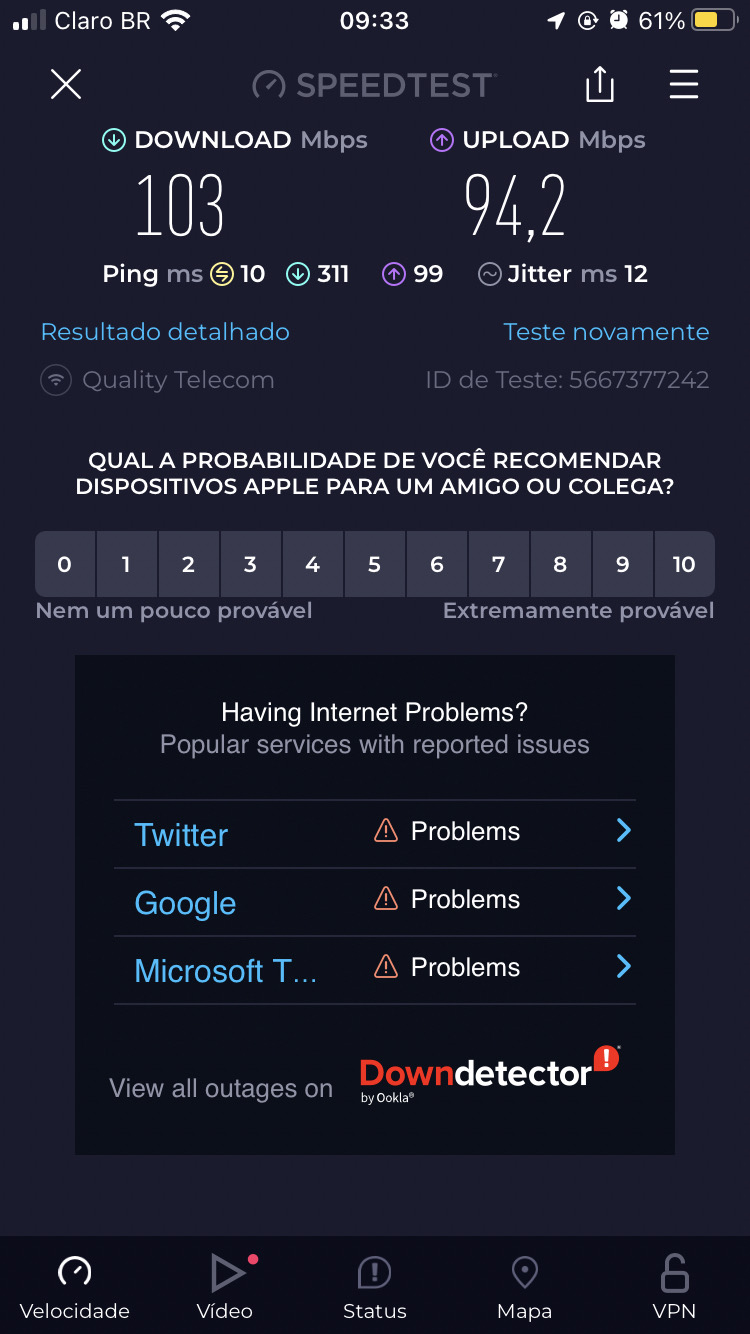Open Microsoft Teams problems row
Screen dimensions: 750x1334
point(375,969)
